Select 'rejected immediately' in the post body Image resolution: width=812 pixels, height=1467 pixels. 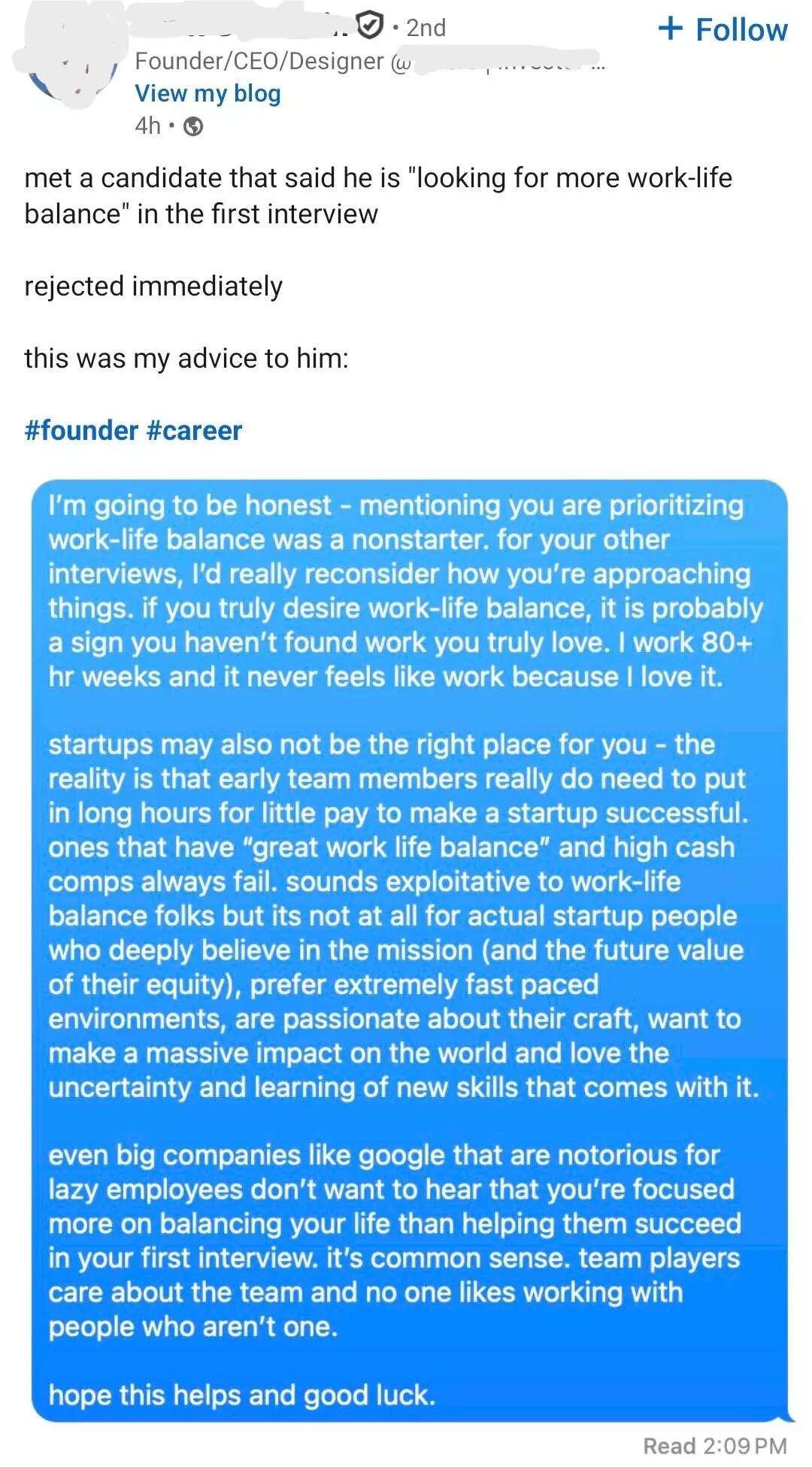153,286
